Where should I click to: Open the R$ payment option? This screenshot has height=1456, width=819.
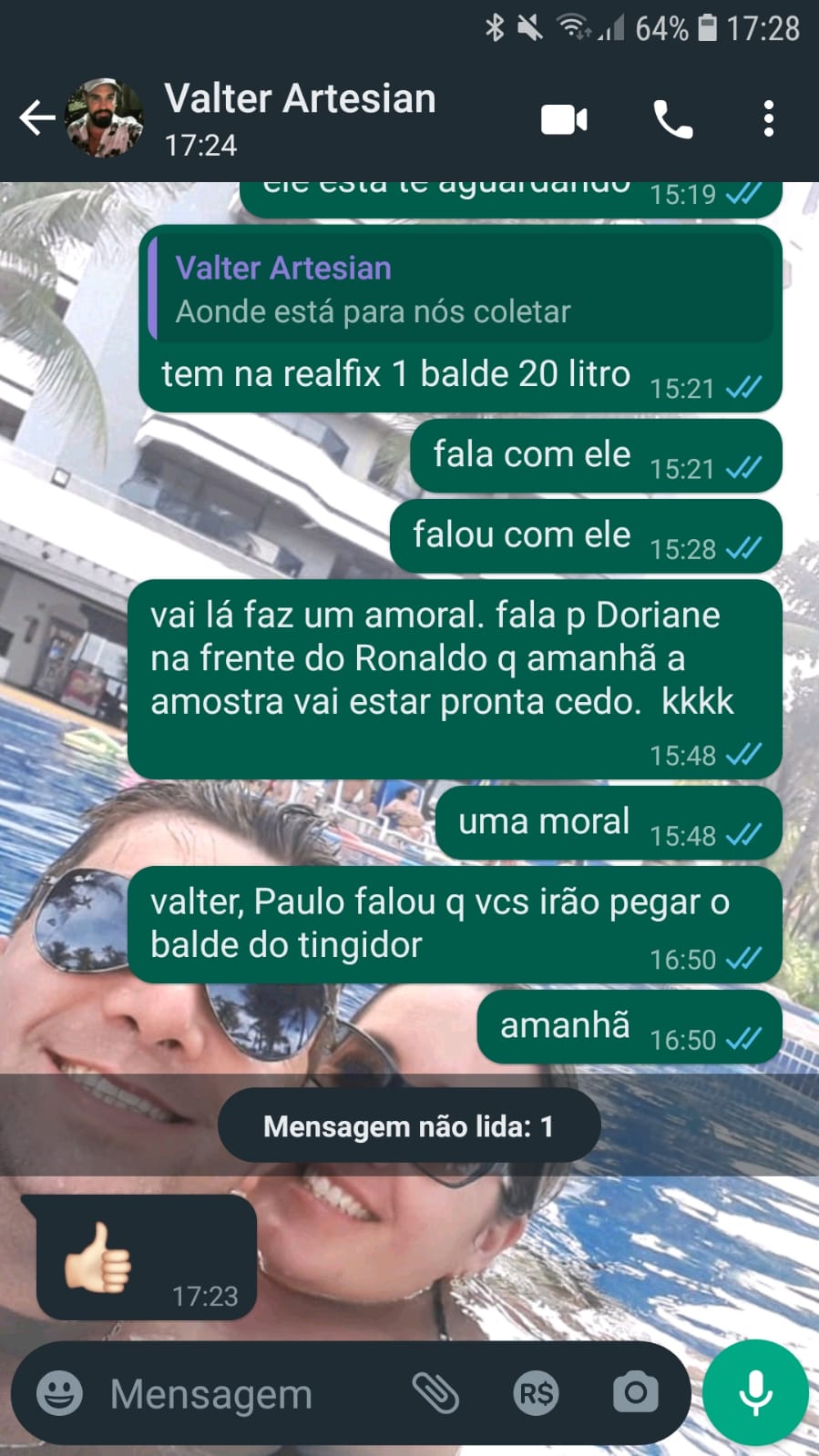[x=536, y=1393]
